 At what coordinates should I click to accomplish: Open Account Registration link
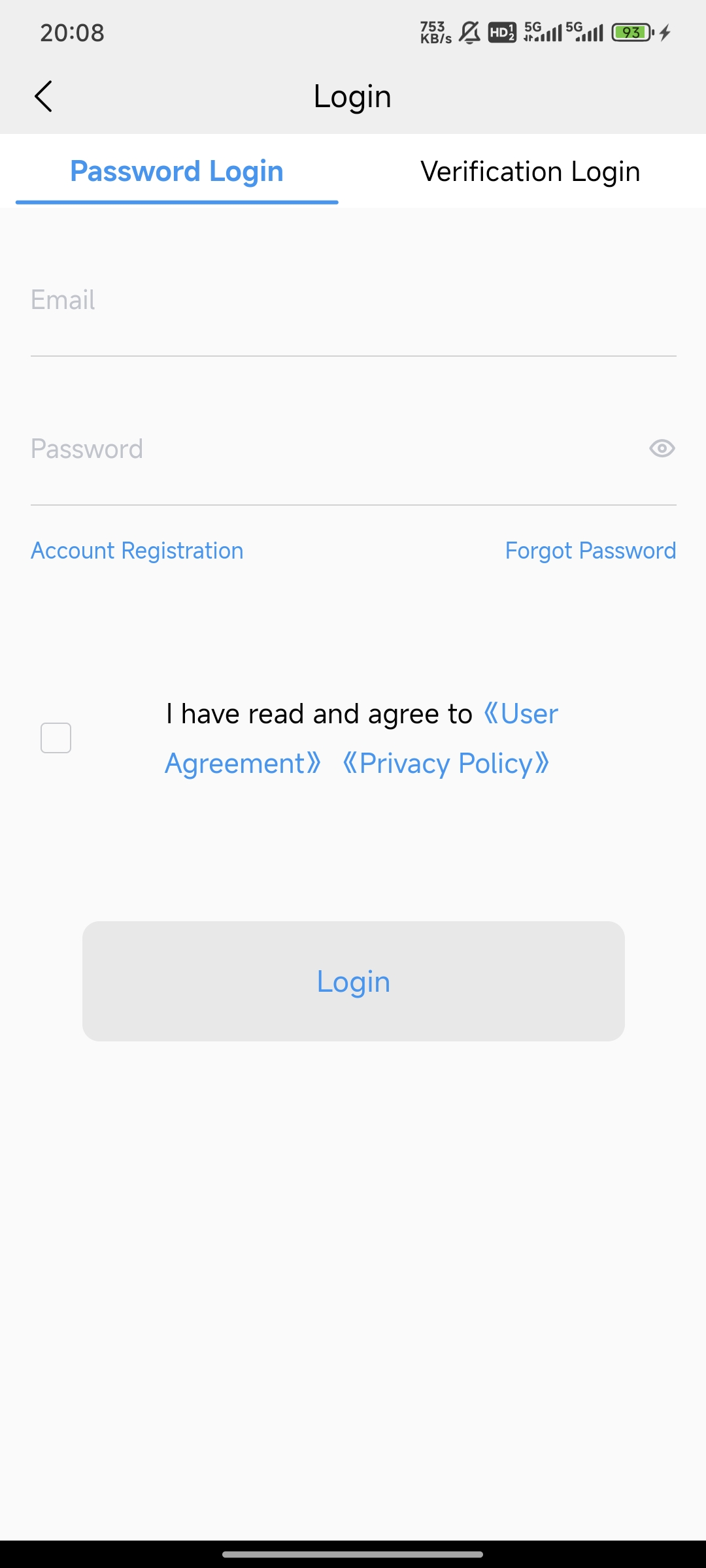[x=137, y=551]
